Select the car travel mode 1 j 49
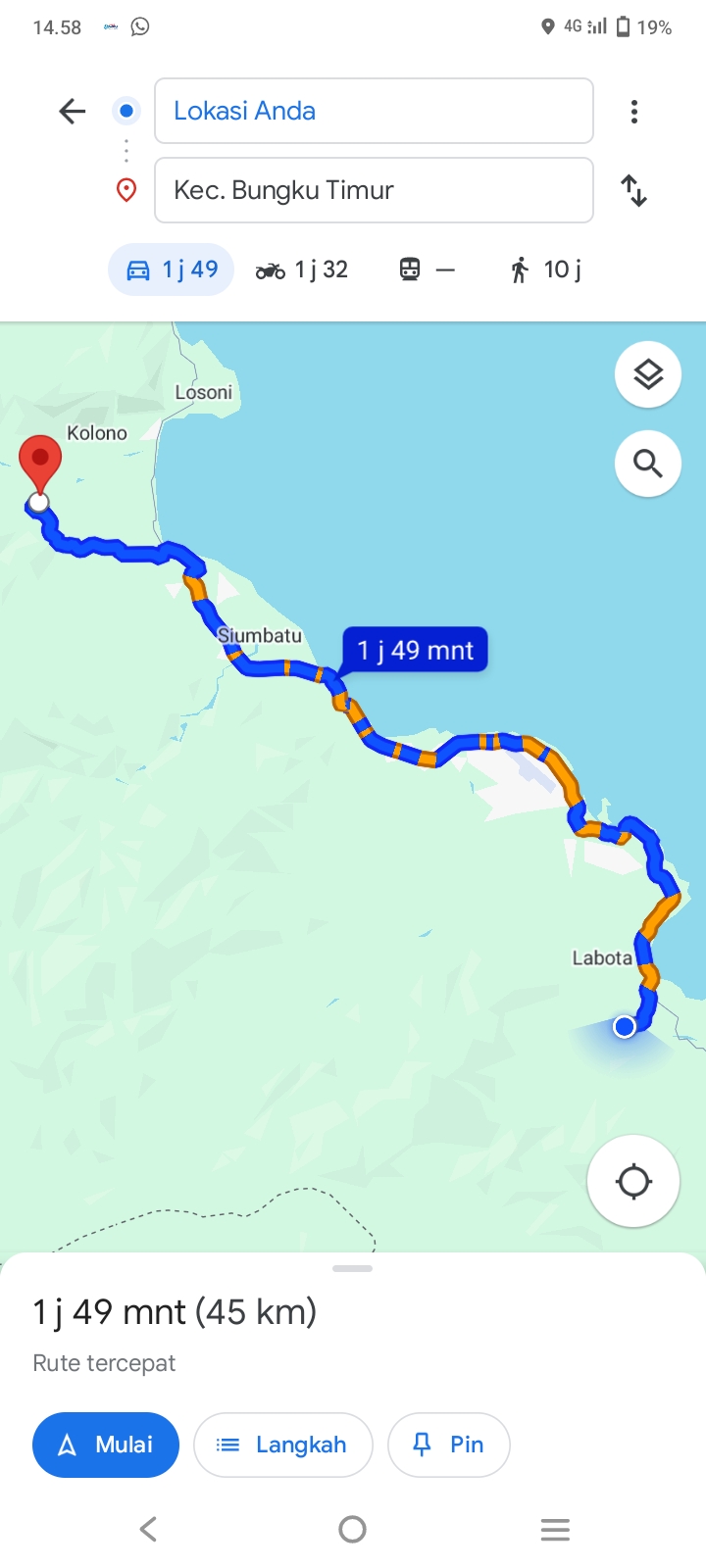 [172, 269]
